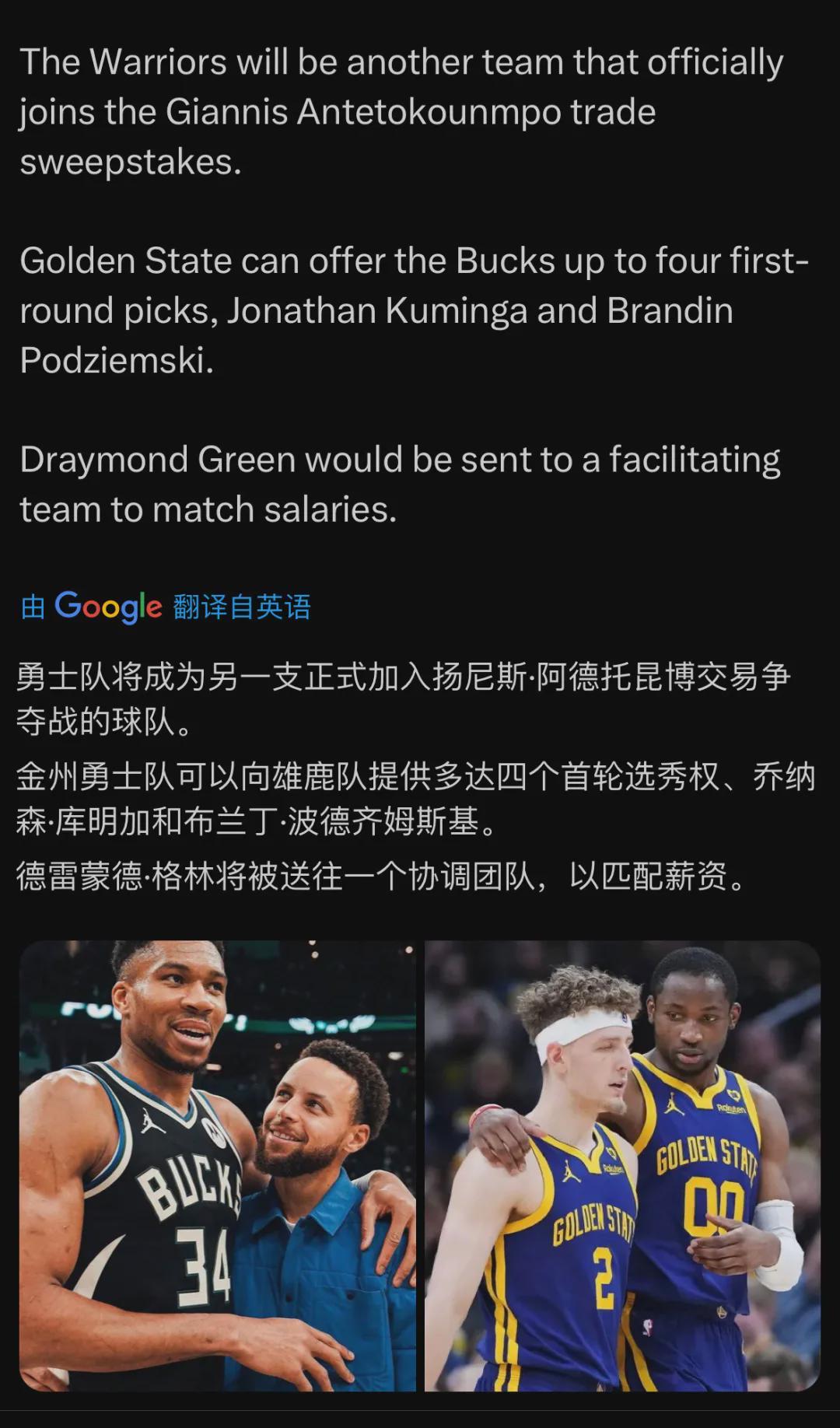Open the photo of two Golden State players
The height and width of the screenshot is (1428, 840).
622,1165
